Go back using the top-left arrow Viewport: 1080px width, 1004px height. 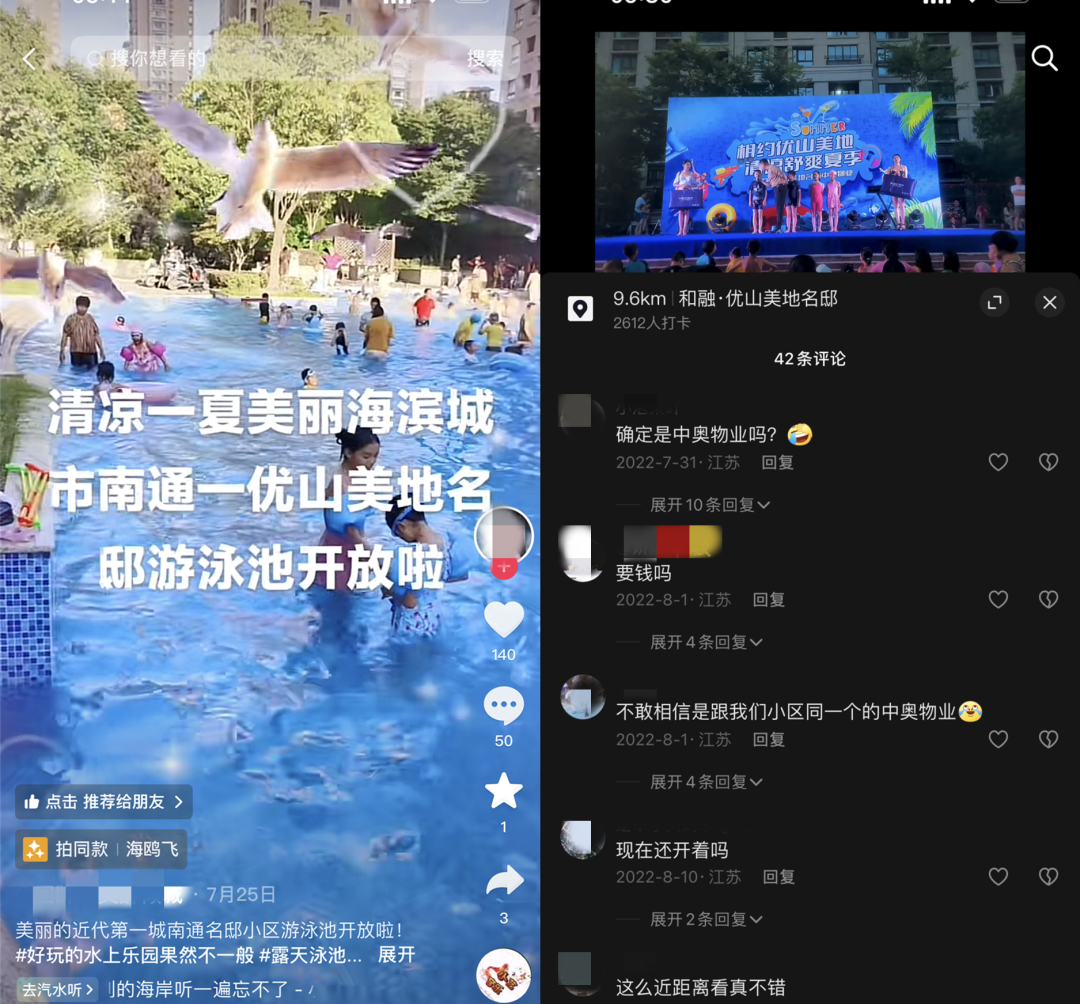(29, 59)
